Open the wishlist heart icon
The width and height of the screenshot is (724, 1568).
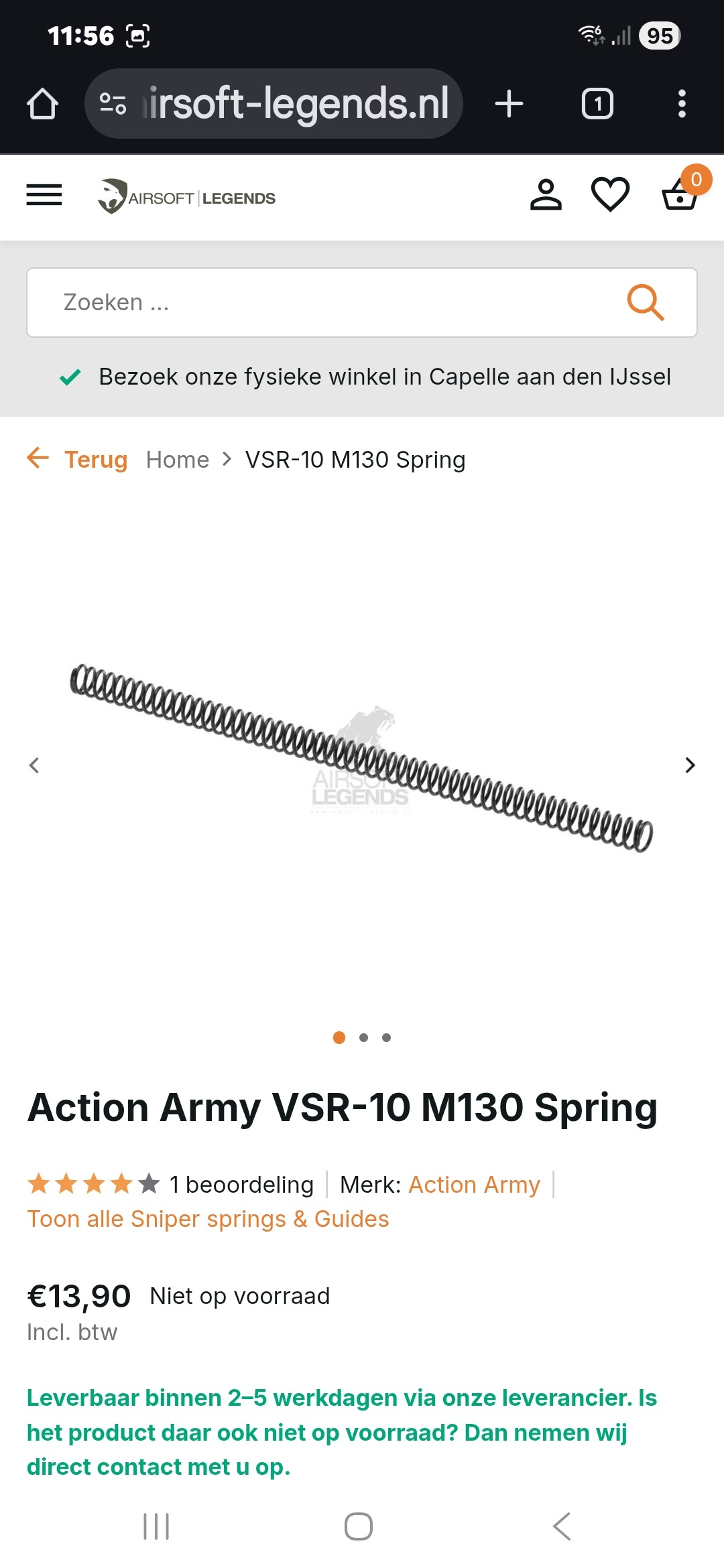tap(610, 195)
